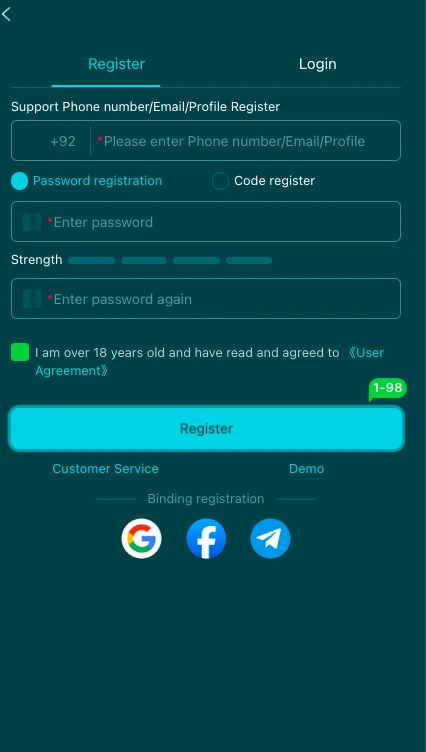The width and height of the screenshot is (426, 752).
Task: Tap the cyan Register button
Action: pos(206,428)
